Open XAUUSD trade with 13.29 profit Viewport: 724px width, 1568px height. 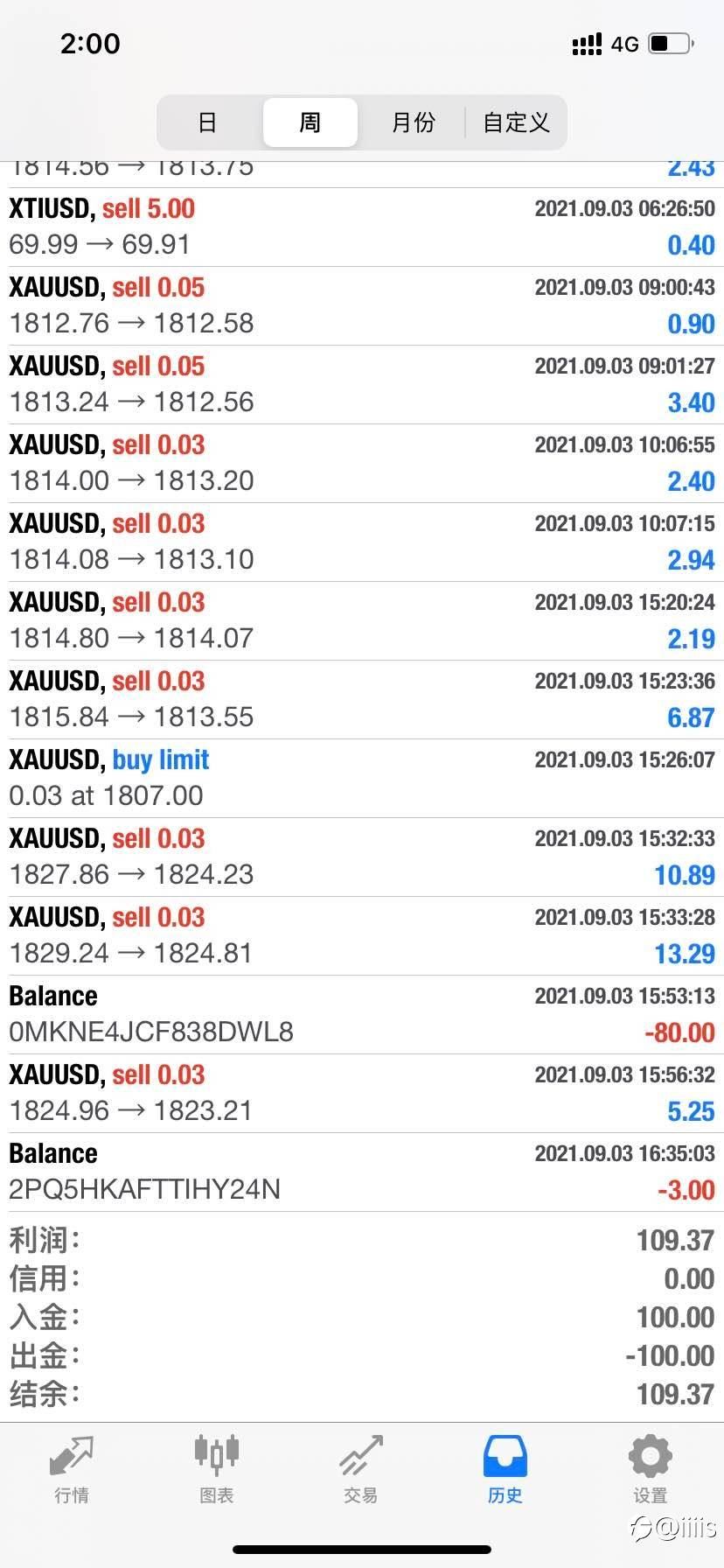[x=362, y=936]
